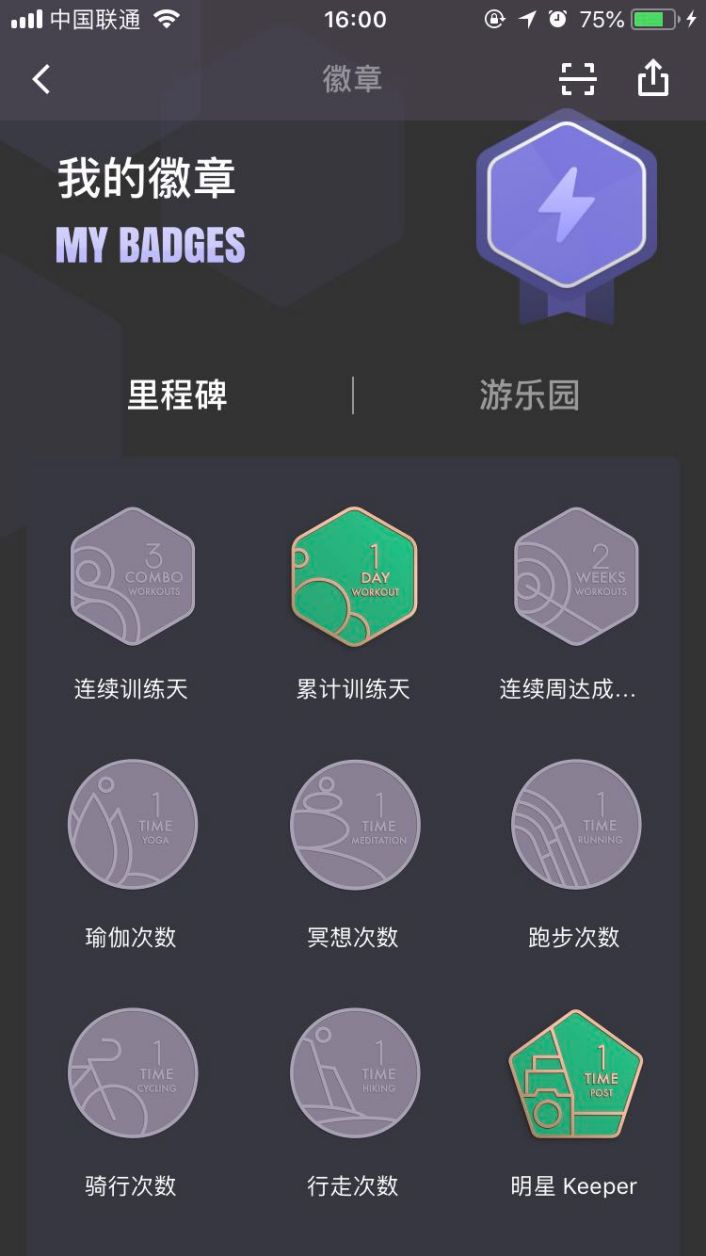Open the 瑜伽次数 badge

coord(132,825)
